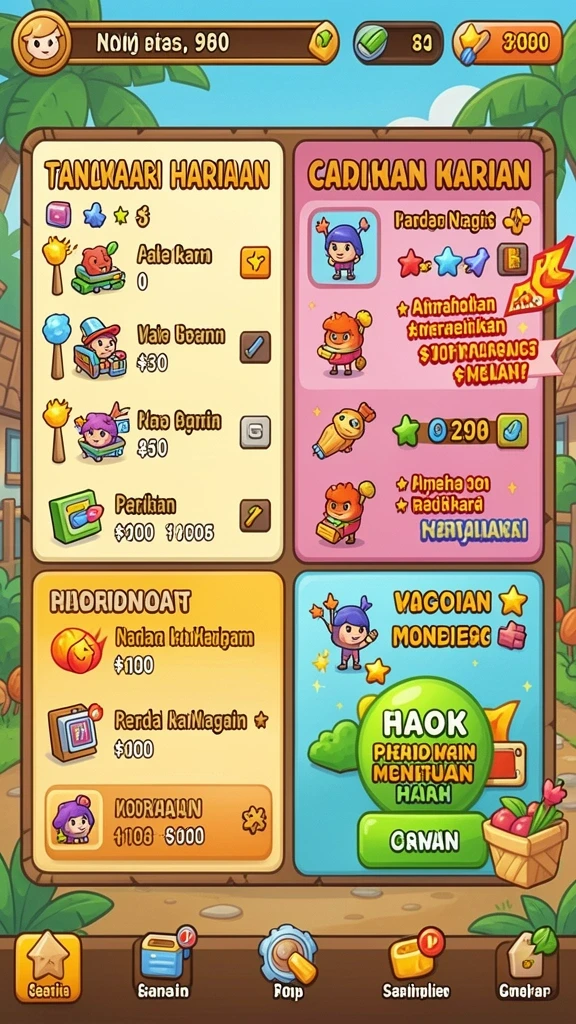576x1024 pixels.
Task: Open the 3000 star currency counter
Action: [507, 43]
